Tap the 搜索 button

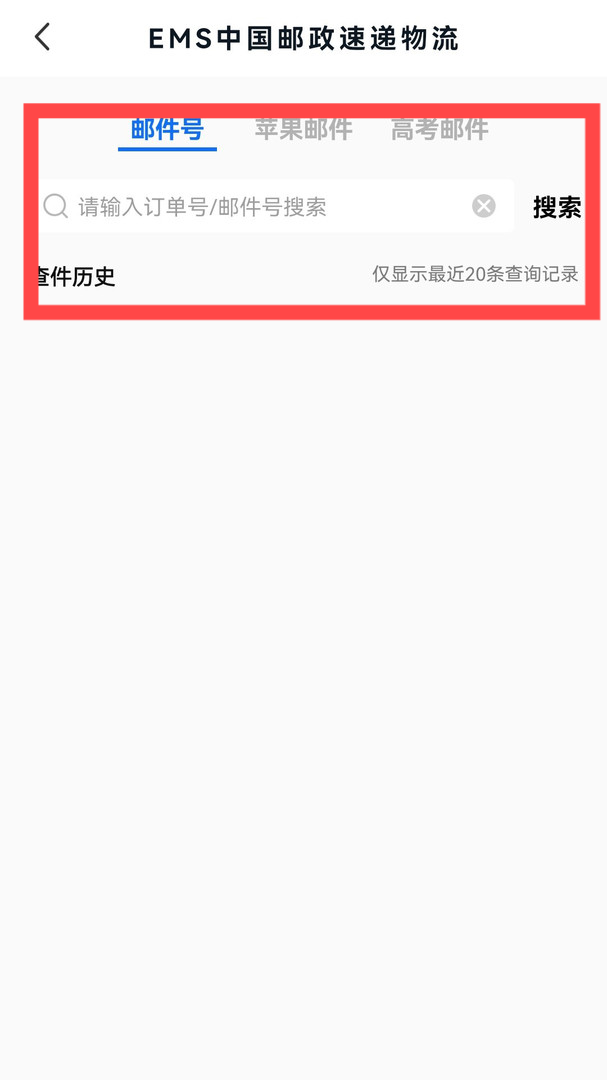coord(557,207)
